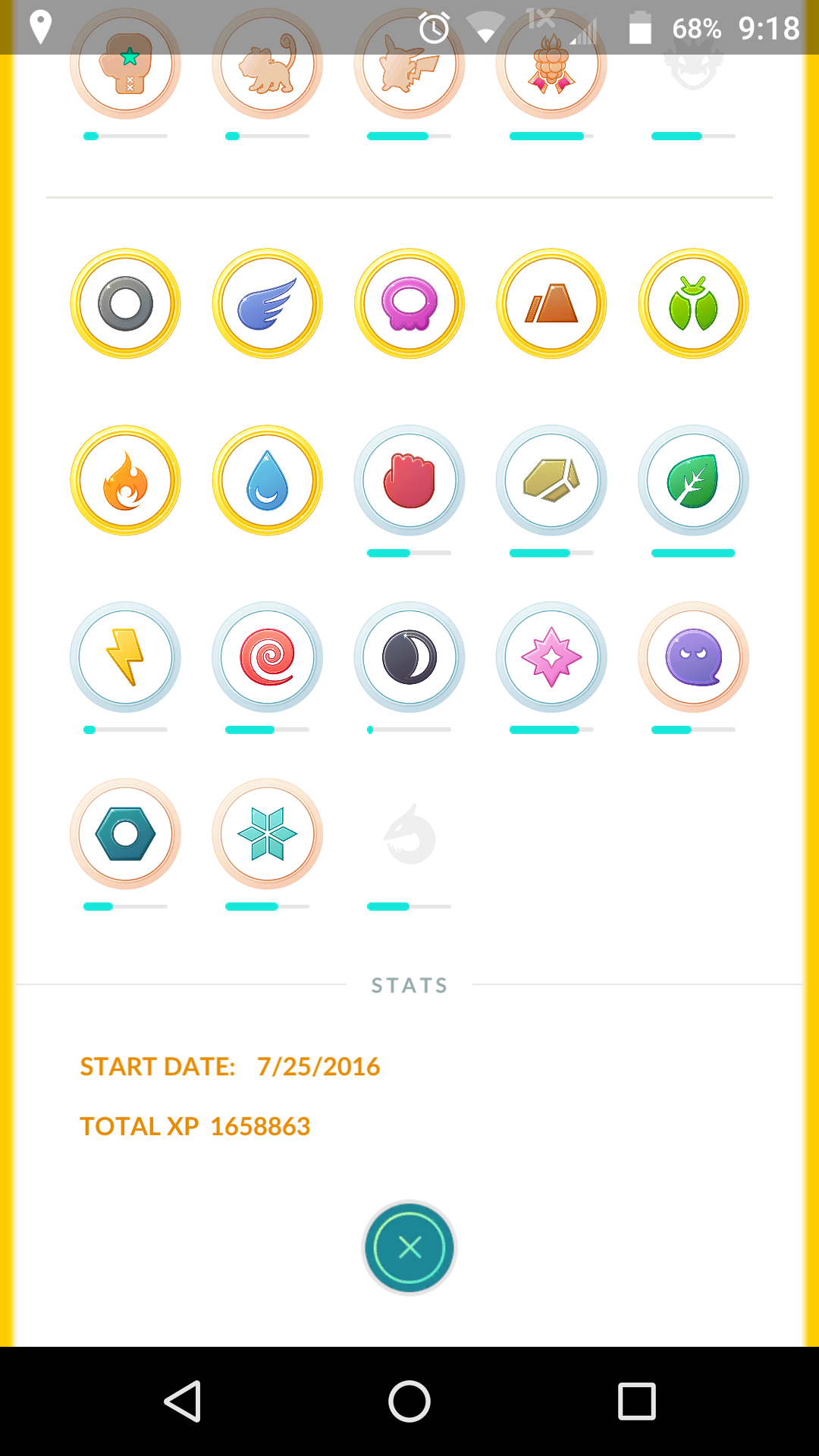Close the profile with the X button

pos(409,1247)
